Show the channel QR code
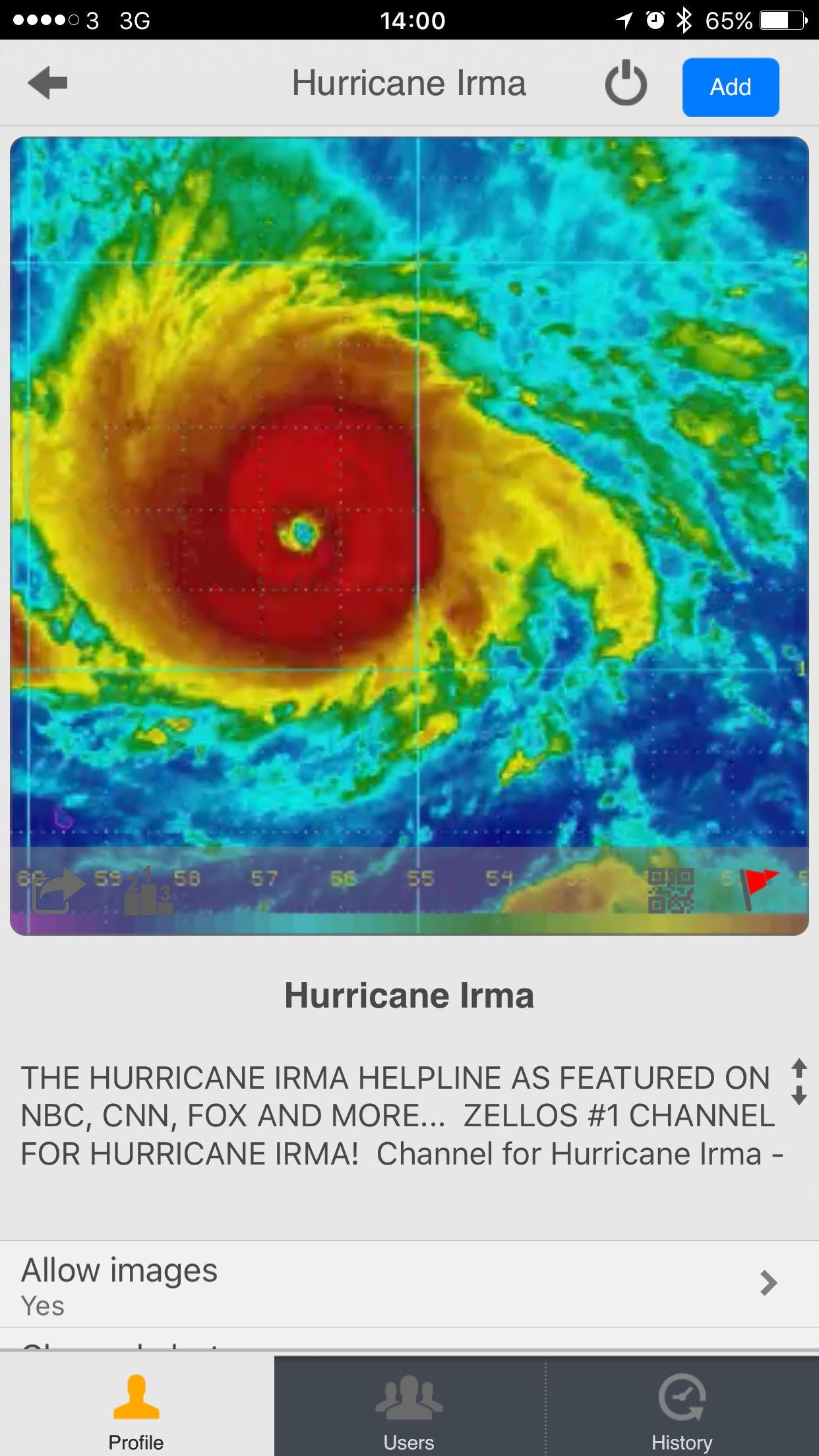 (670, 890)
